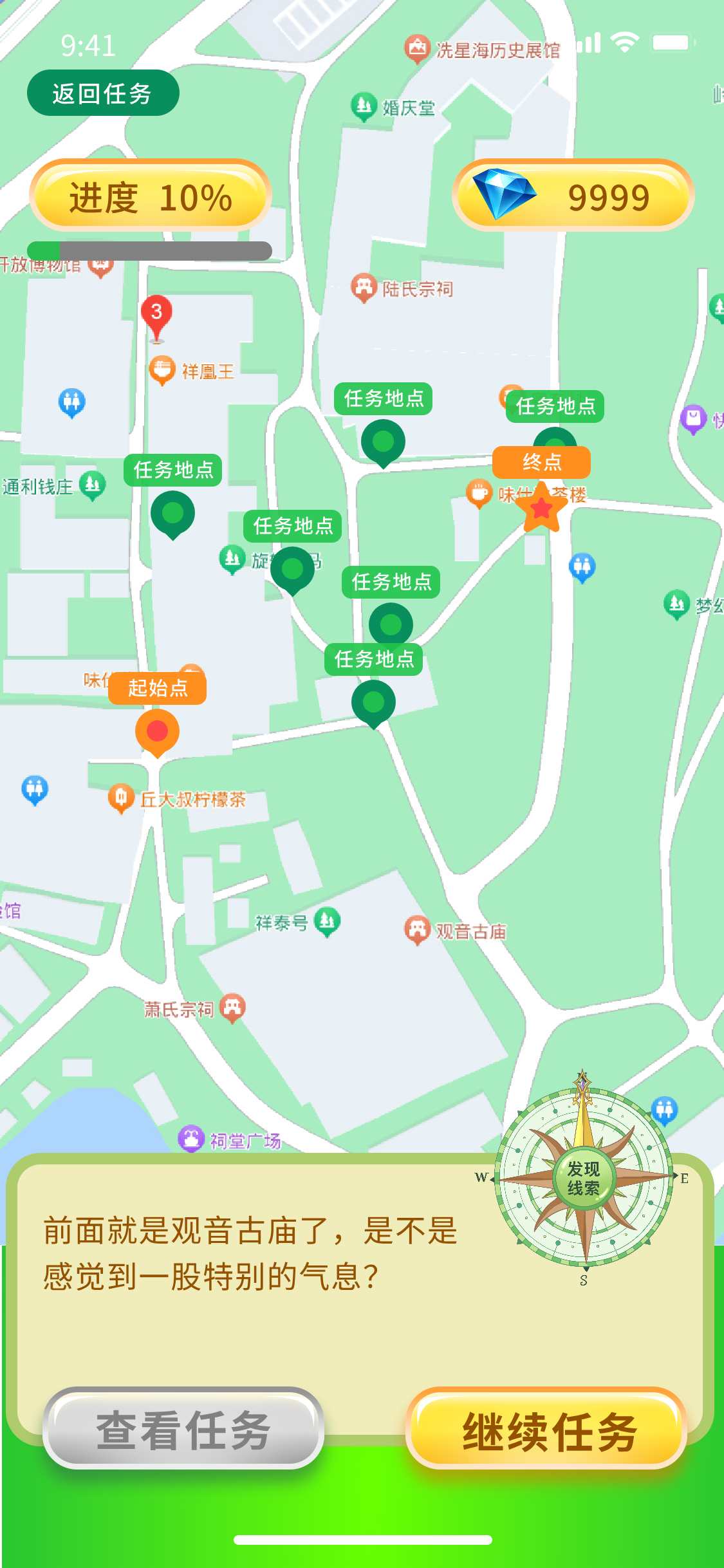Tap the 返回任务 menu button
The image size is (724, 1568).
103,93
